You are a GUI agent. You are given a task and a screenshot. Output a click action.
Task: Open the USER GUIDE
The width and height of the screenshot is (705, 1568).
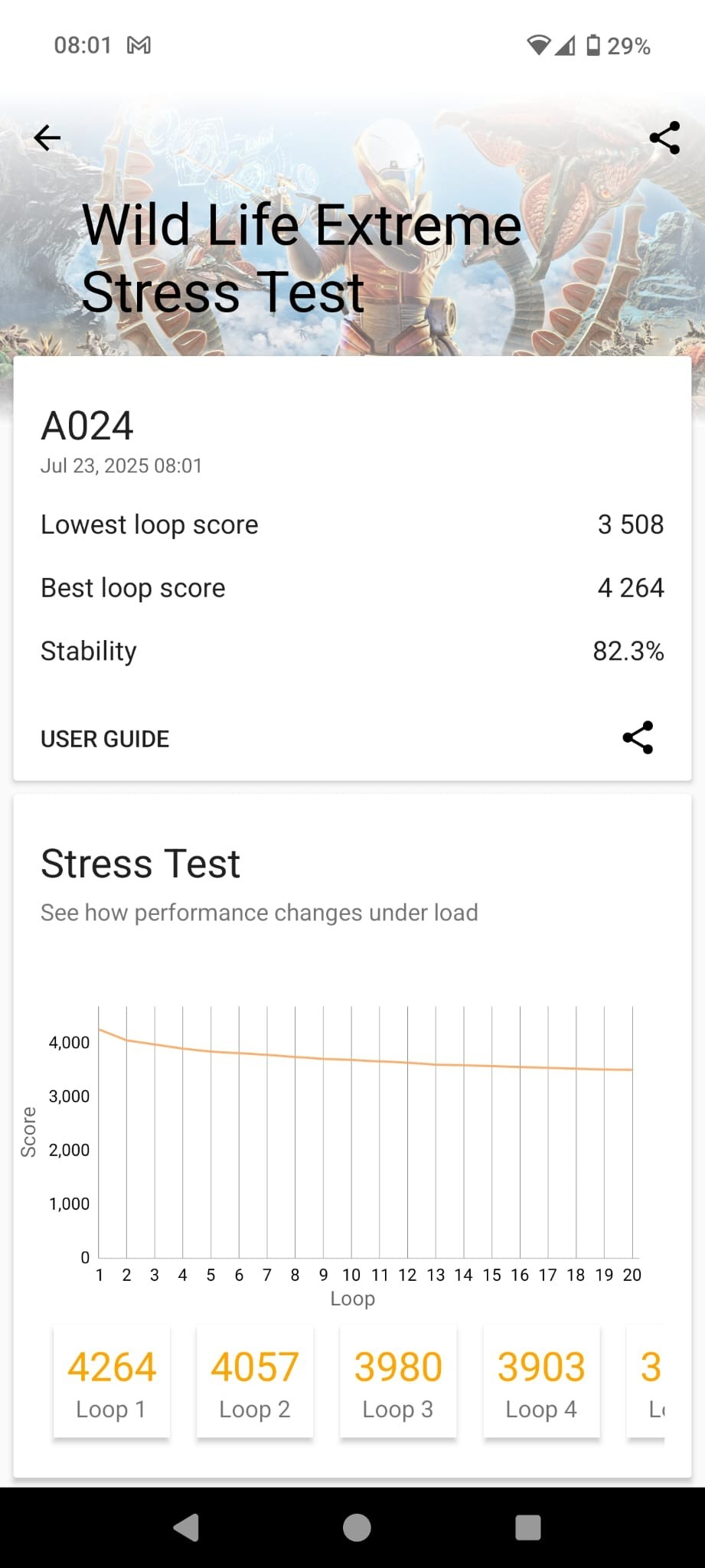click(105, 739)
